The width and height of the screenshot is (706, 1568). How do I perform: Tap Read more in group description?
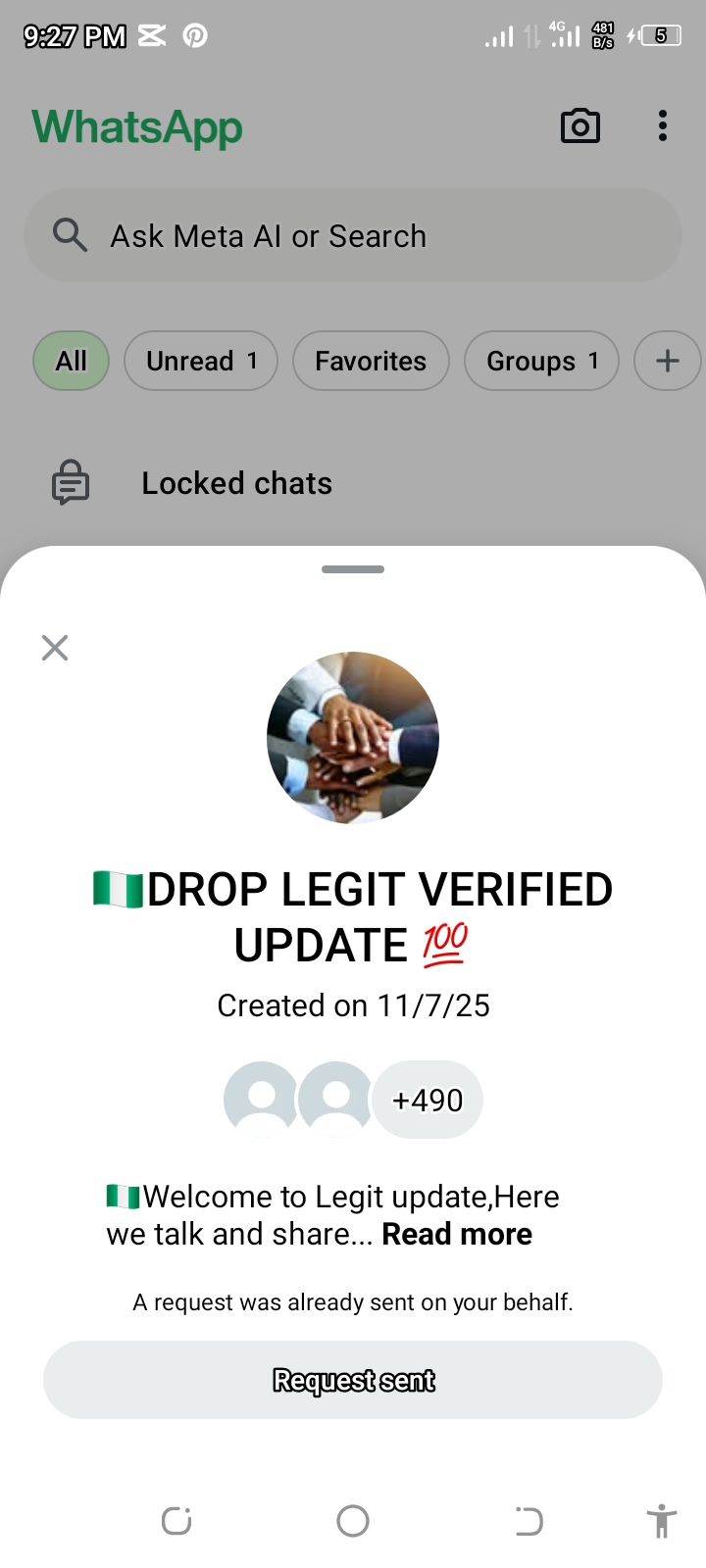pos(457,1234)
